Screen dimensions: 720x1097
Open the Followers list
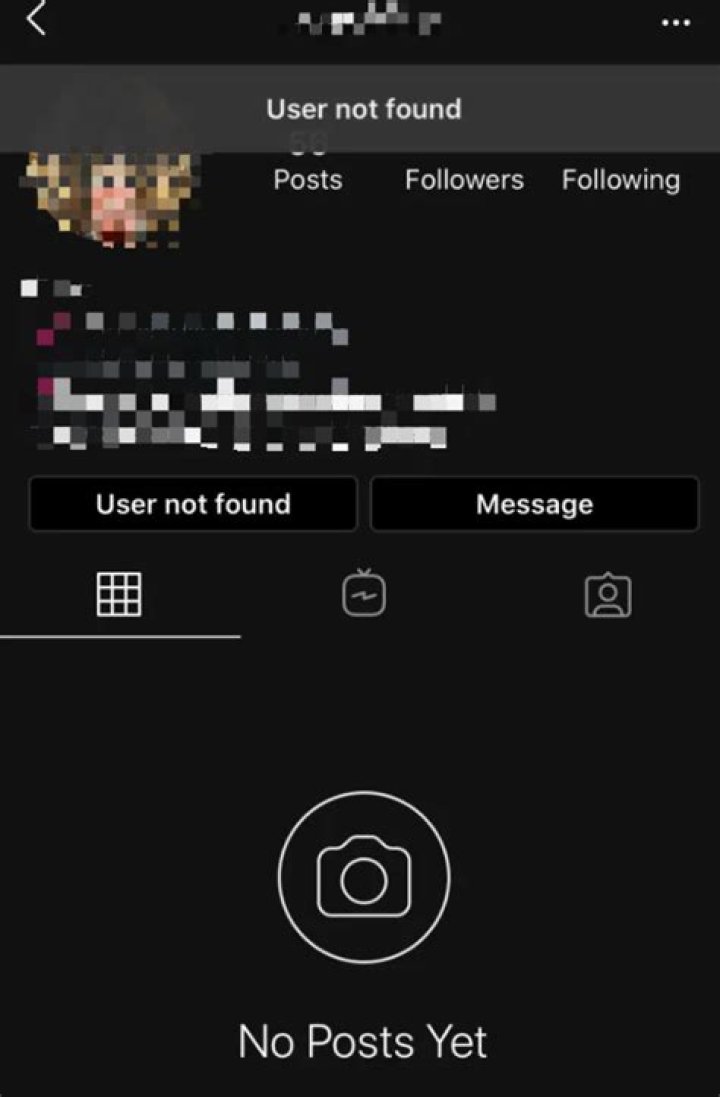(x=464, y=179)
